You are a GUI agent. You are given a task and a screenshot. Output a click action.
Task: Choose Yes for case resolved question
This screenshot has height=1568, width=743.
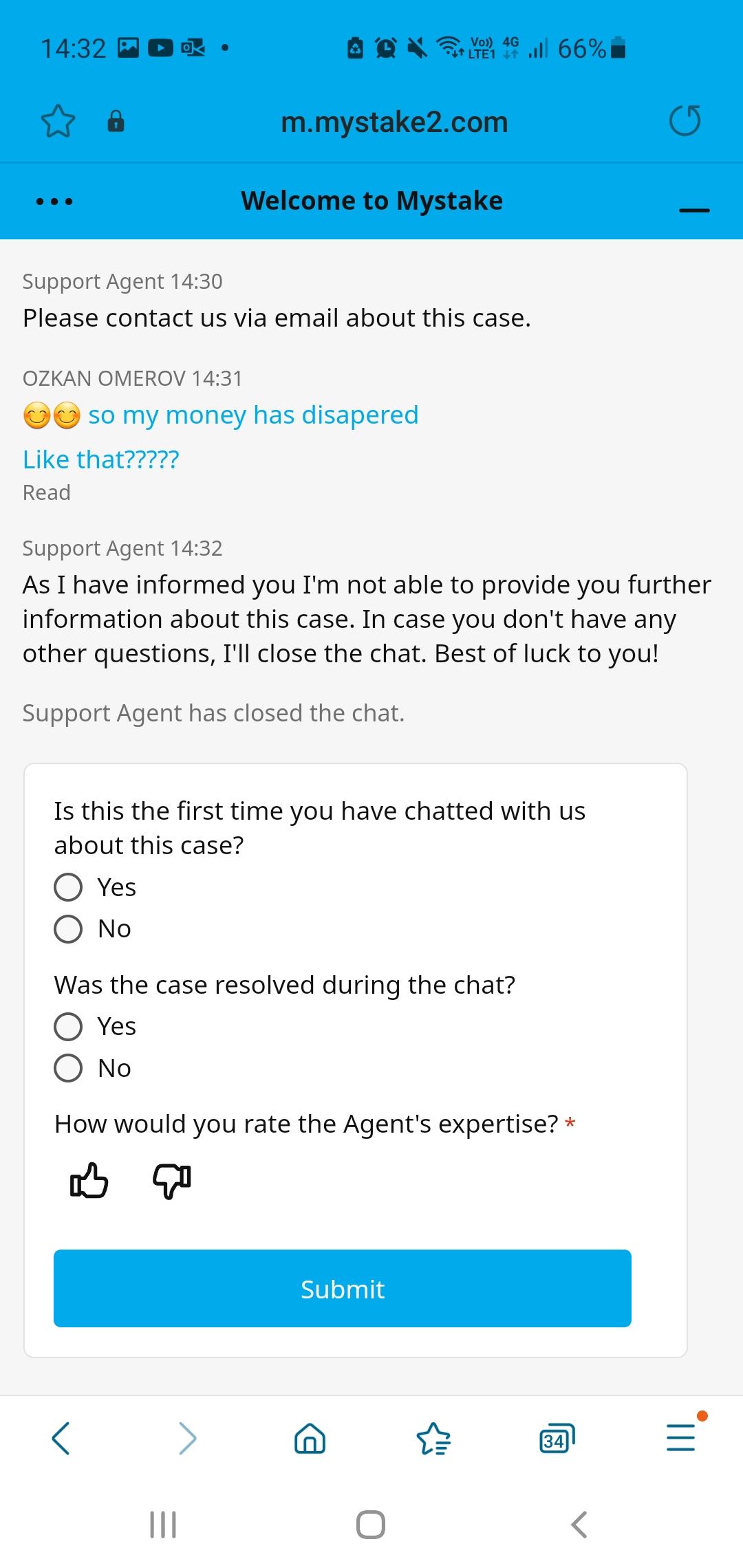tap(69, 1027)
